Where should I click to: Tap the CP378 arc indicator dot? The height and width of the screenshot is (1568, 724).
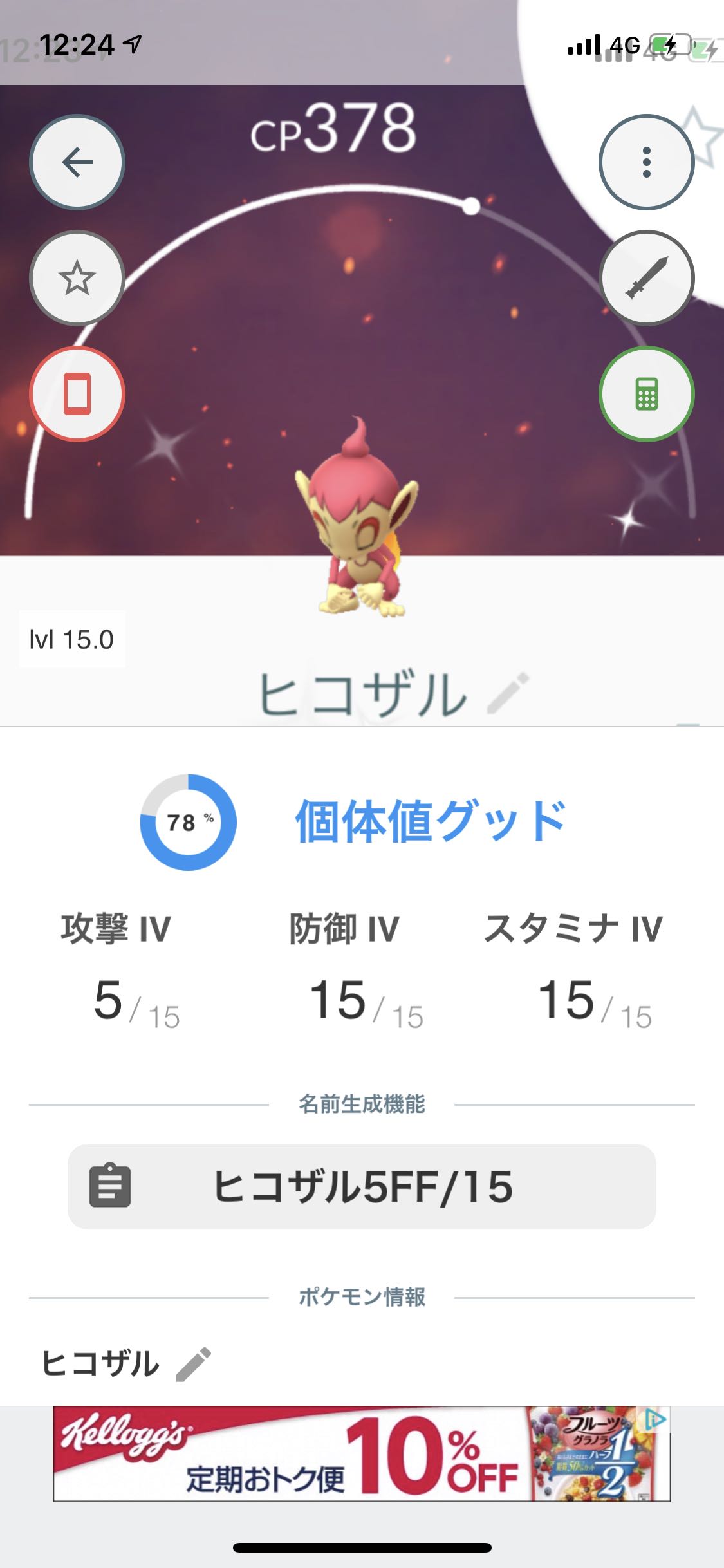tap(472, 207)
